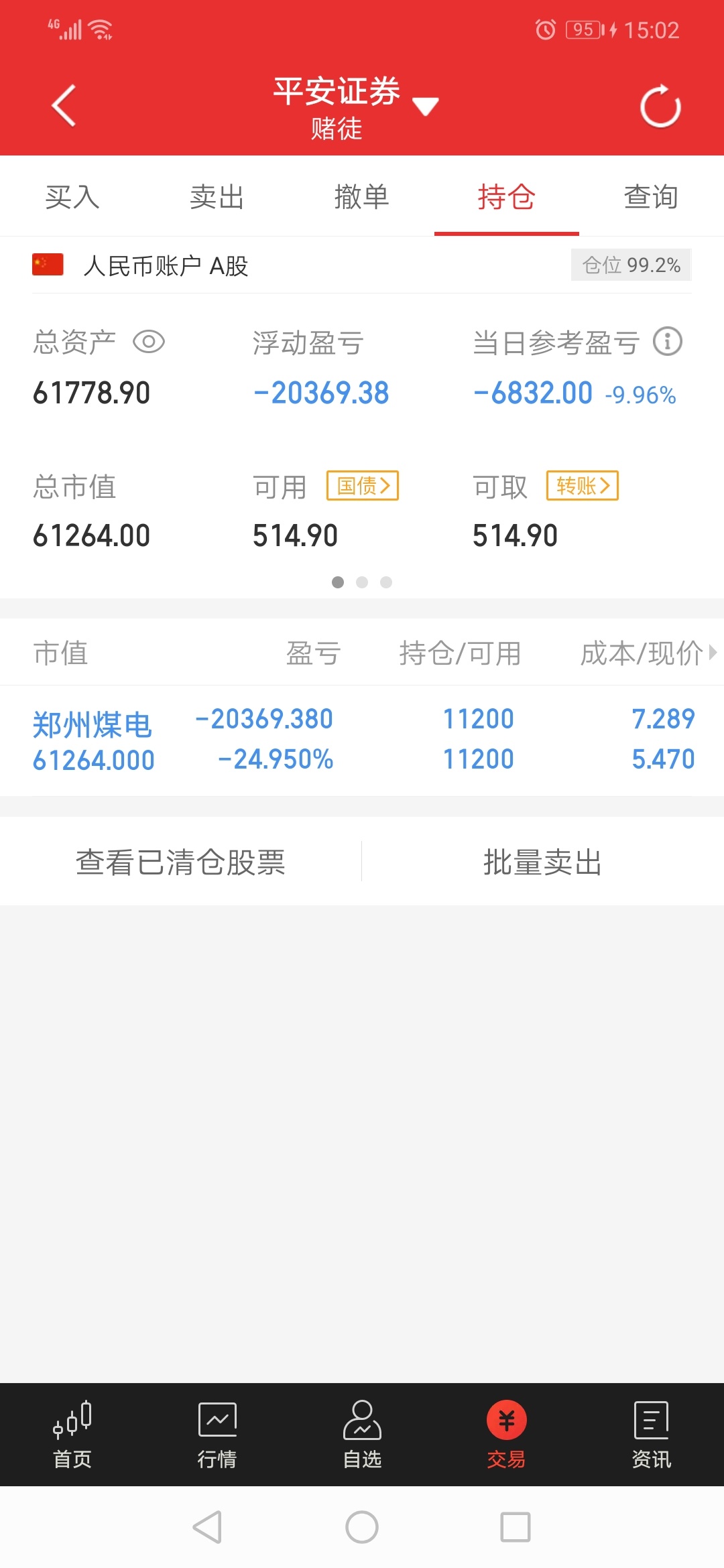Hide total assets with the eye icon
This screenshot has height=1568, width=724.
[x=149, y=342]
